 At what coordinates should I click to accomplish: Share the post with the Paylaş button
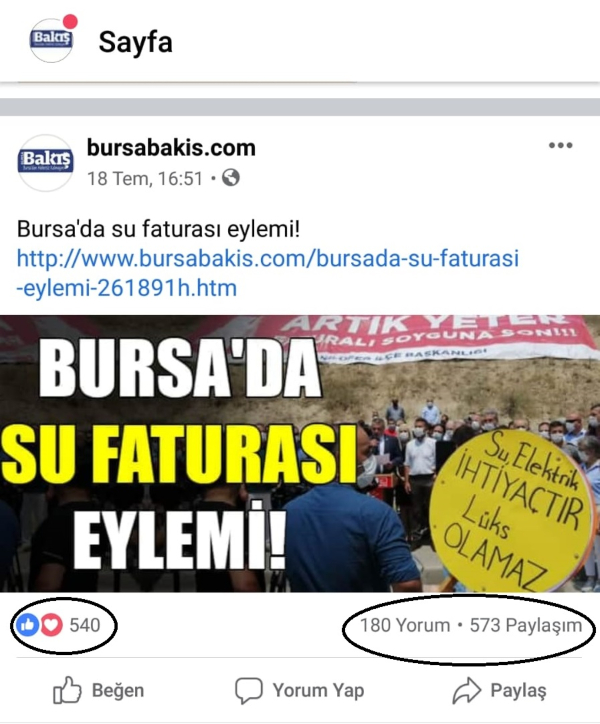click(500, 690)
